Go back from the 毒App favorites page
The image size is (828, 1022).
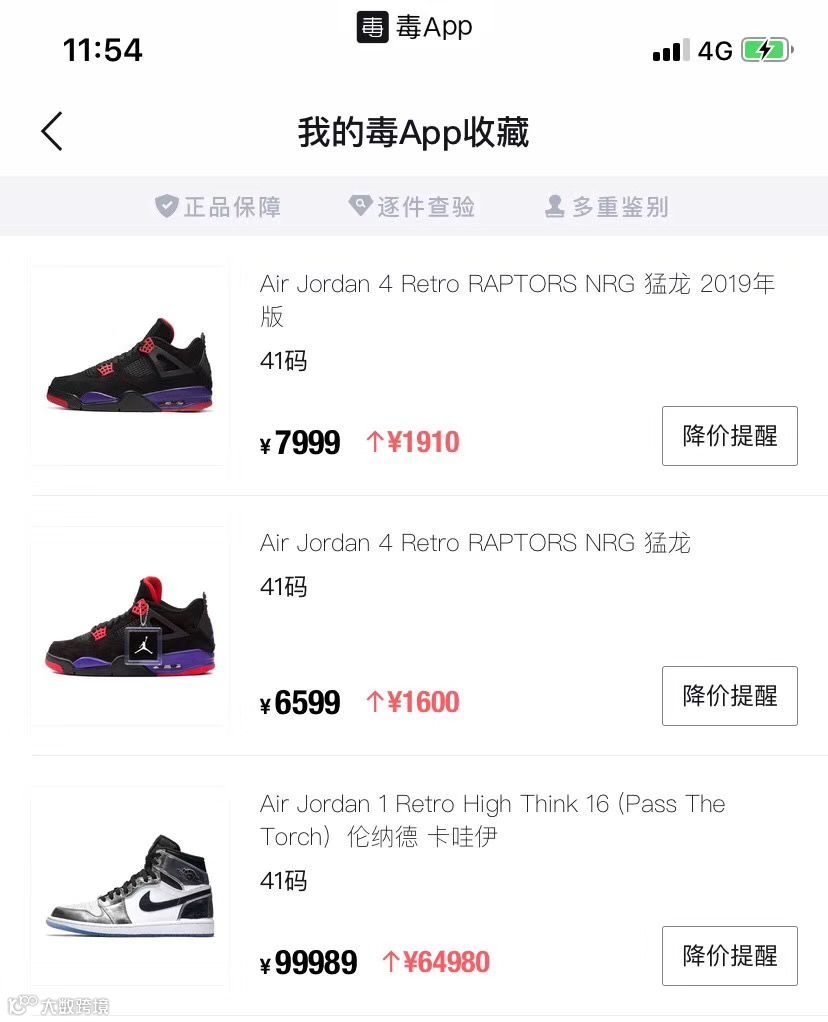click(52, 131)
